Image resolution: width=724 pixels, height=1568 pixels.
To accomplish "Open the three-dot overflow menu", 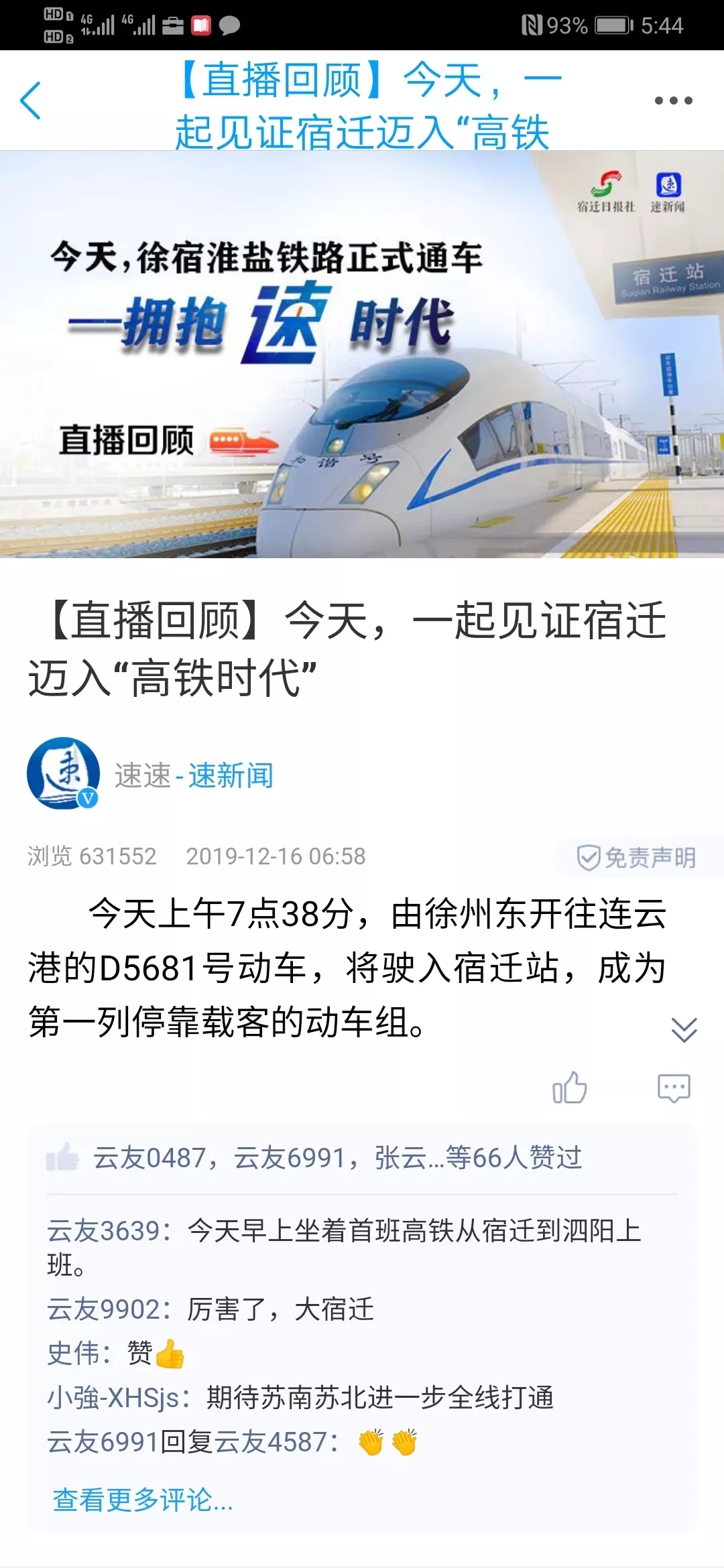I will click(x=673, y=101).
